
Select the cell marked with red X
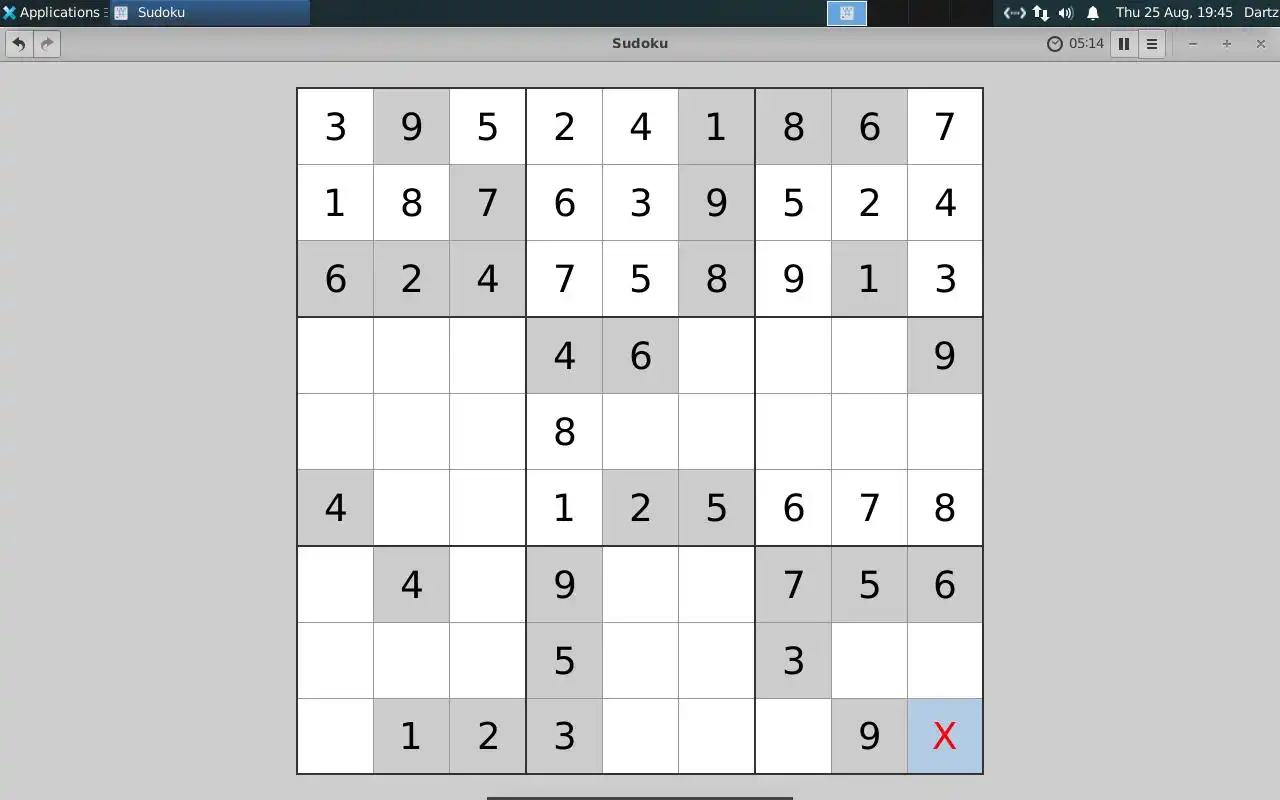[944, 736]
